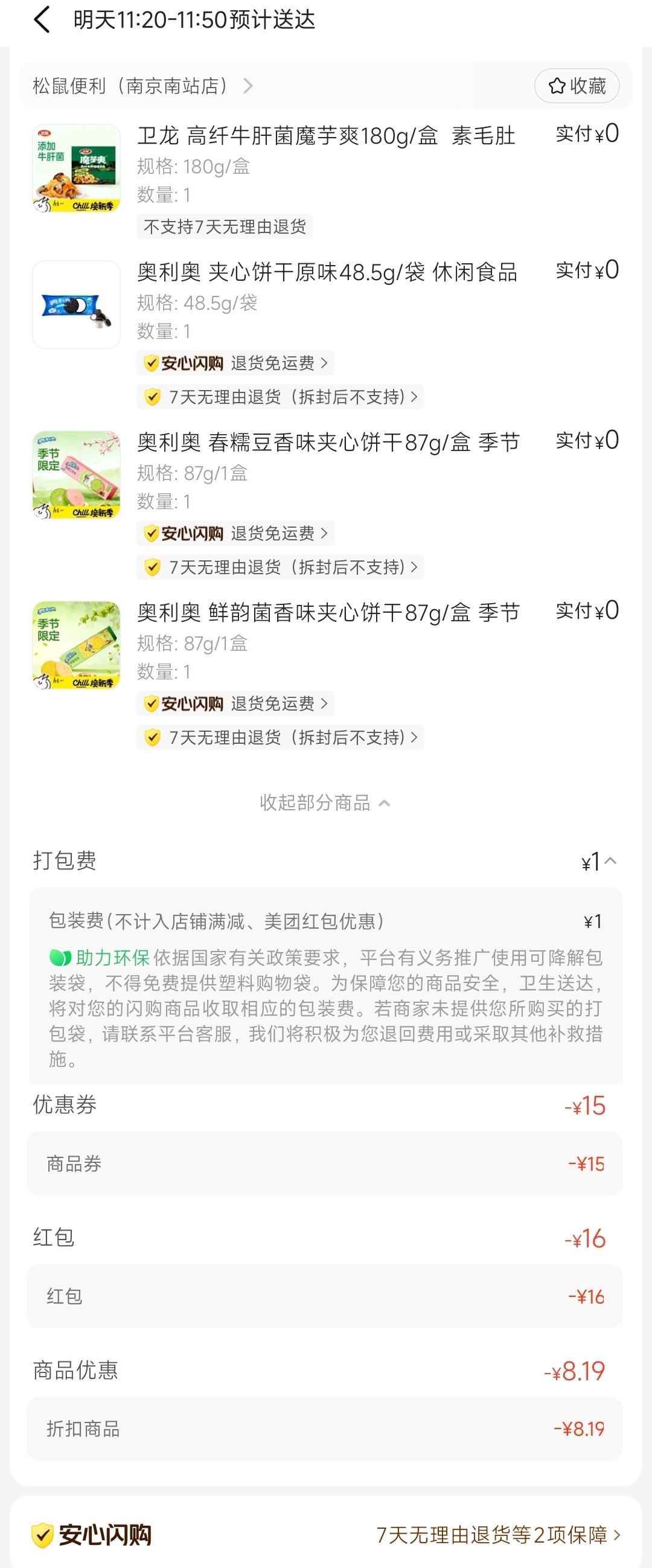The width and height of the screenshot is (652, 1568).
Task: View 安心闪购 退货免运费 for 鲜韵菌香味
Action: 235,703
